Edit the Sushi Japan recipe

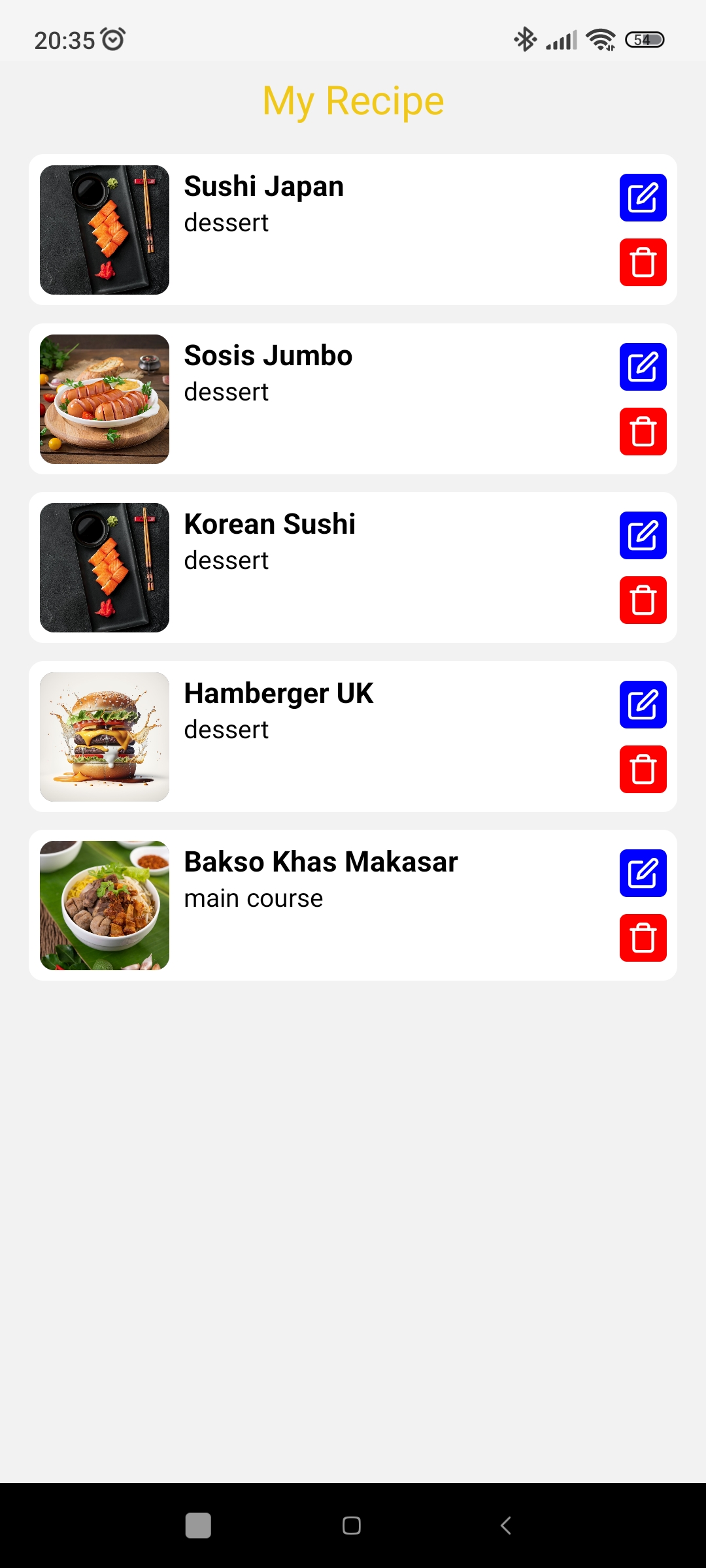(x=643, y=198)
